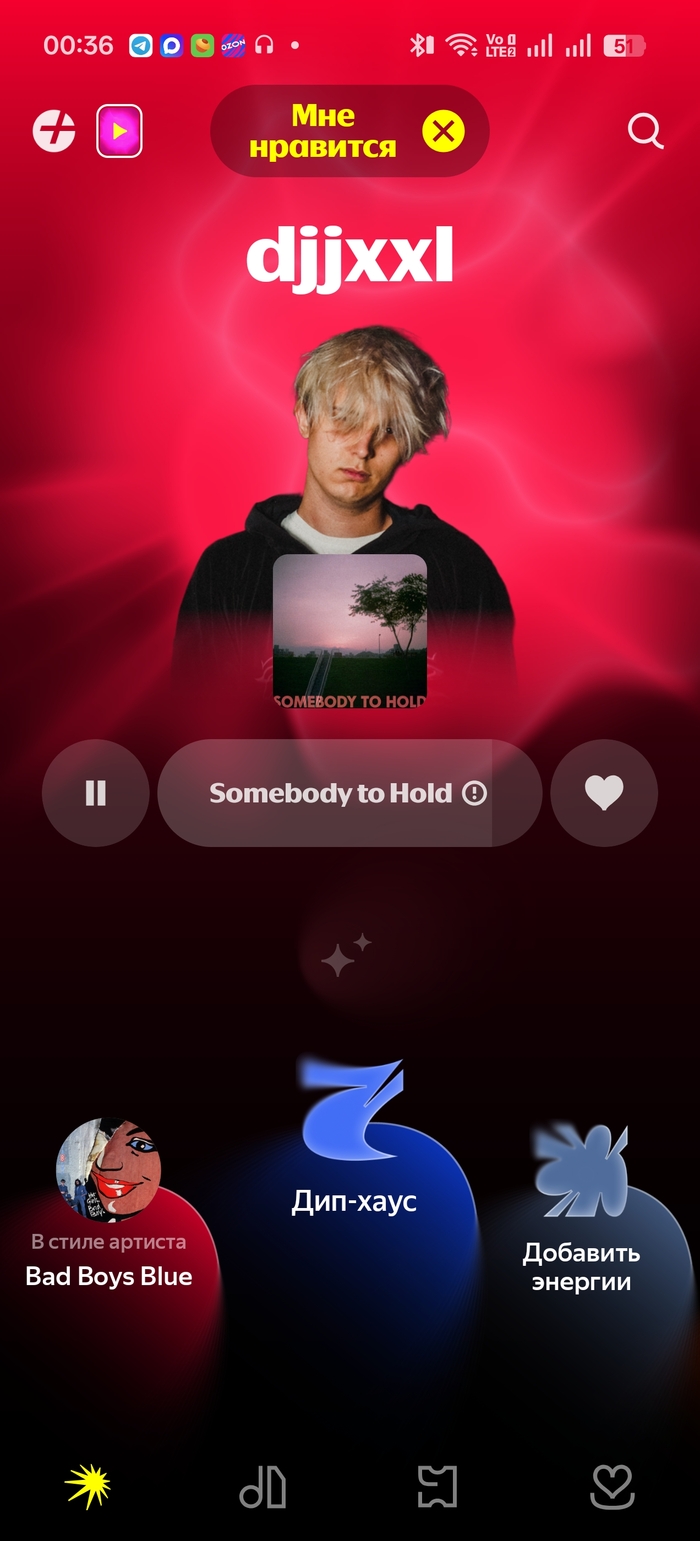The image size is (700, 1541).
Task: Open the search magnifier icon
Action: [x=645, y=131]
